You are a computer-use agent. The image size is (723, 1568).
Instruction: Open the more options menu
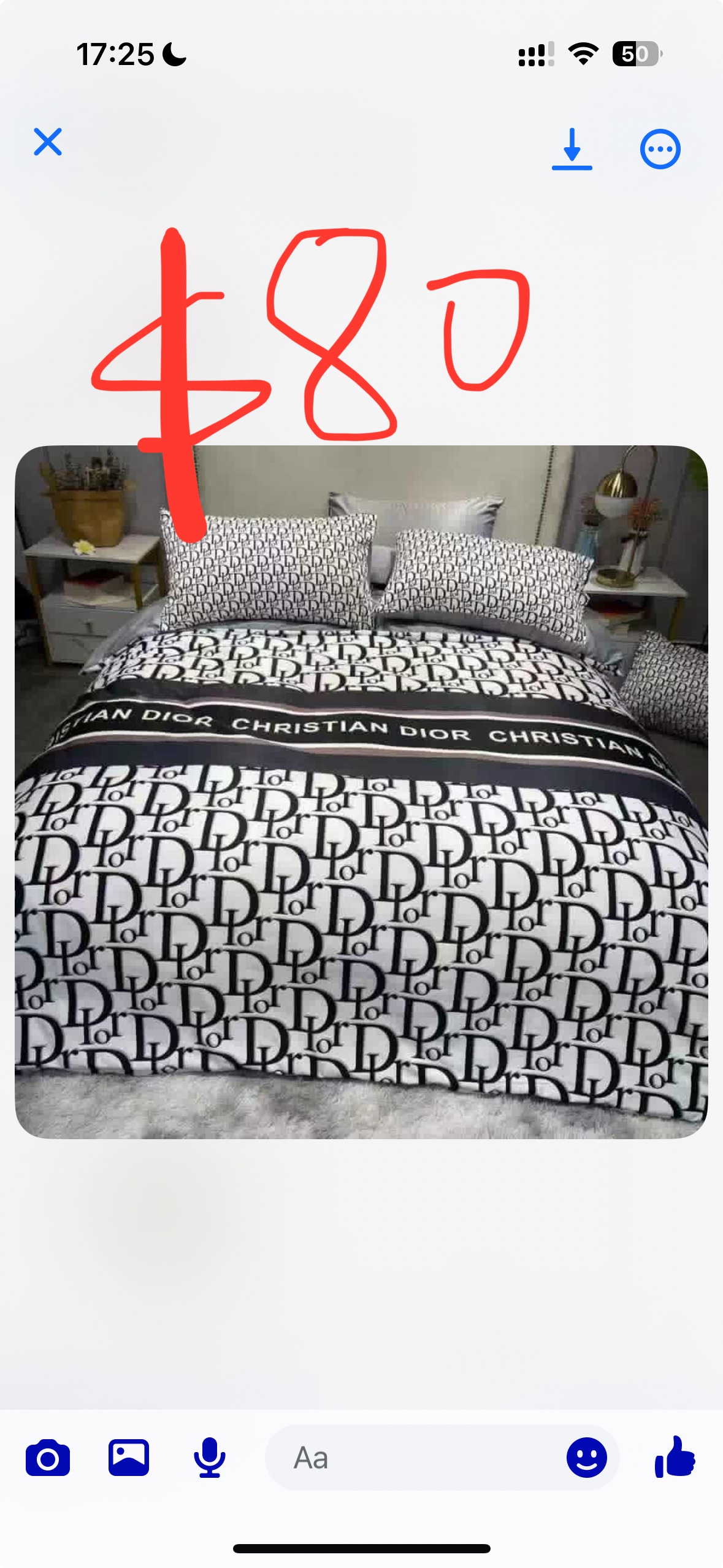pos(660,148)
